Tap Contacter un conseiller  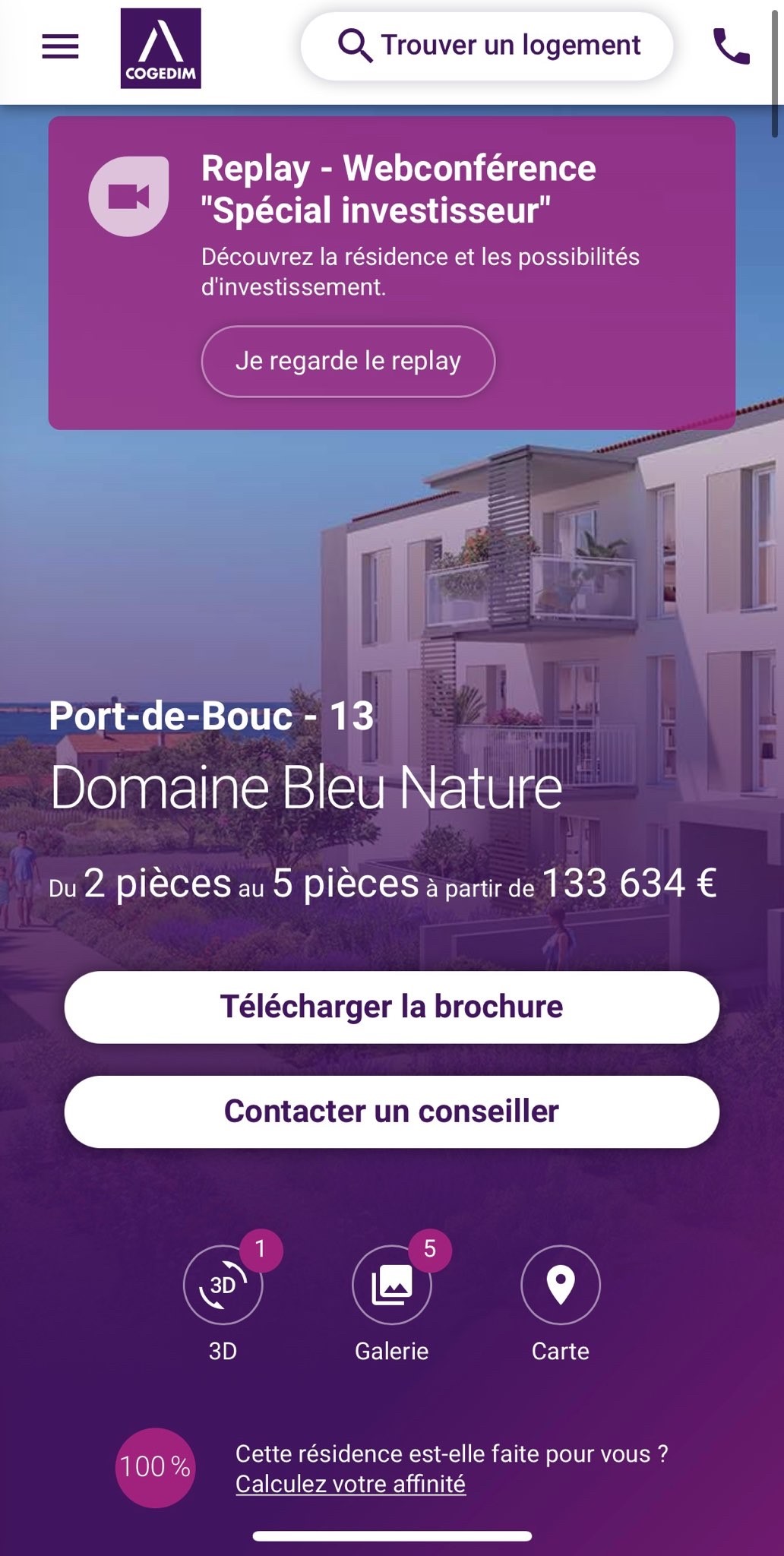391,1112
